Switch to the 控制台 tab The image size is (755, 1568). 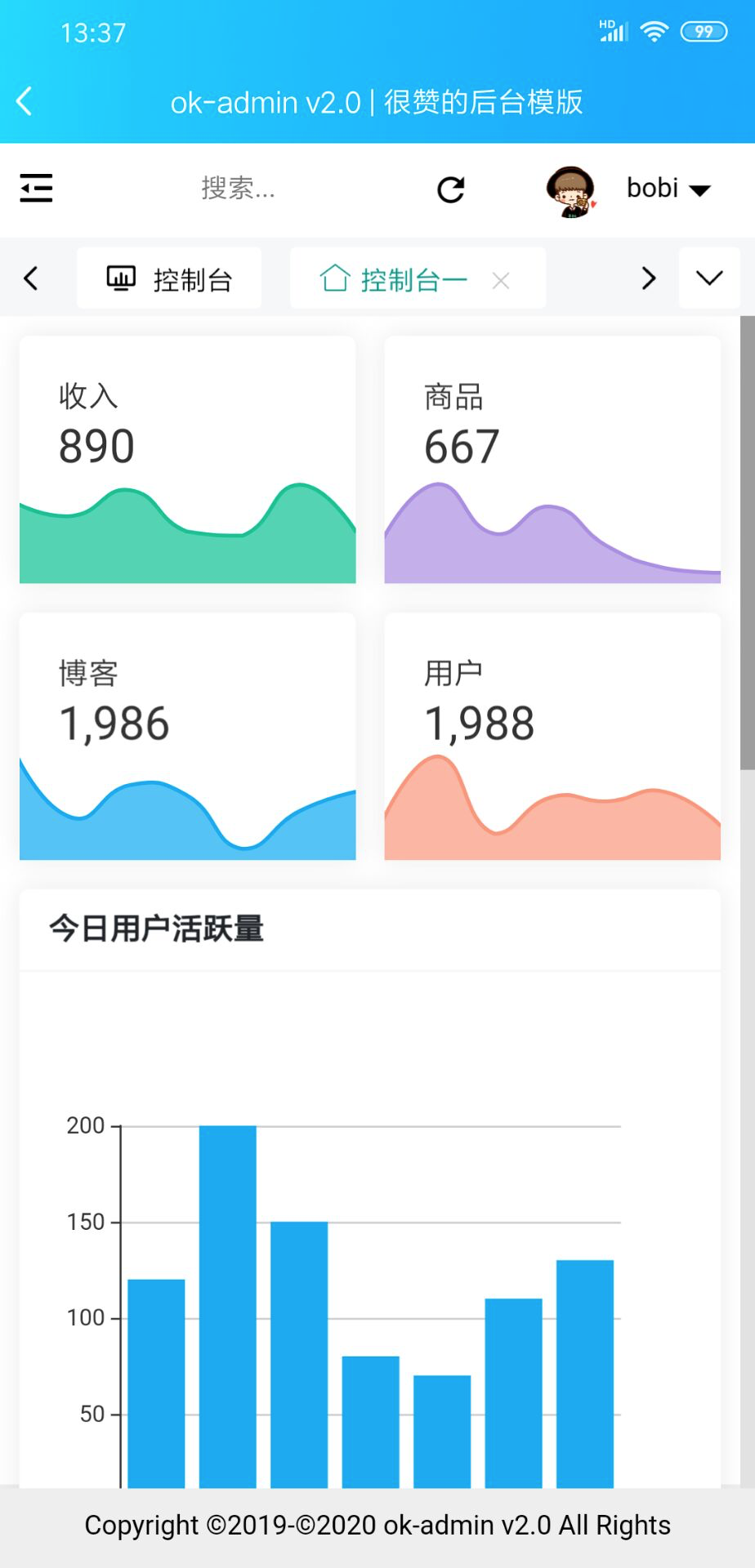tap(169, 278)
